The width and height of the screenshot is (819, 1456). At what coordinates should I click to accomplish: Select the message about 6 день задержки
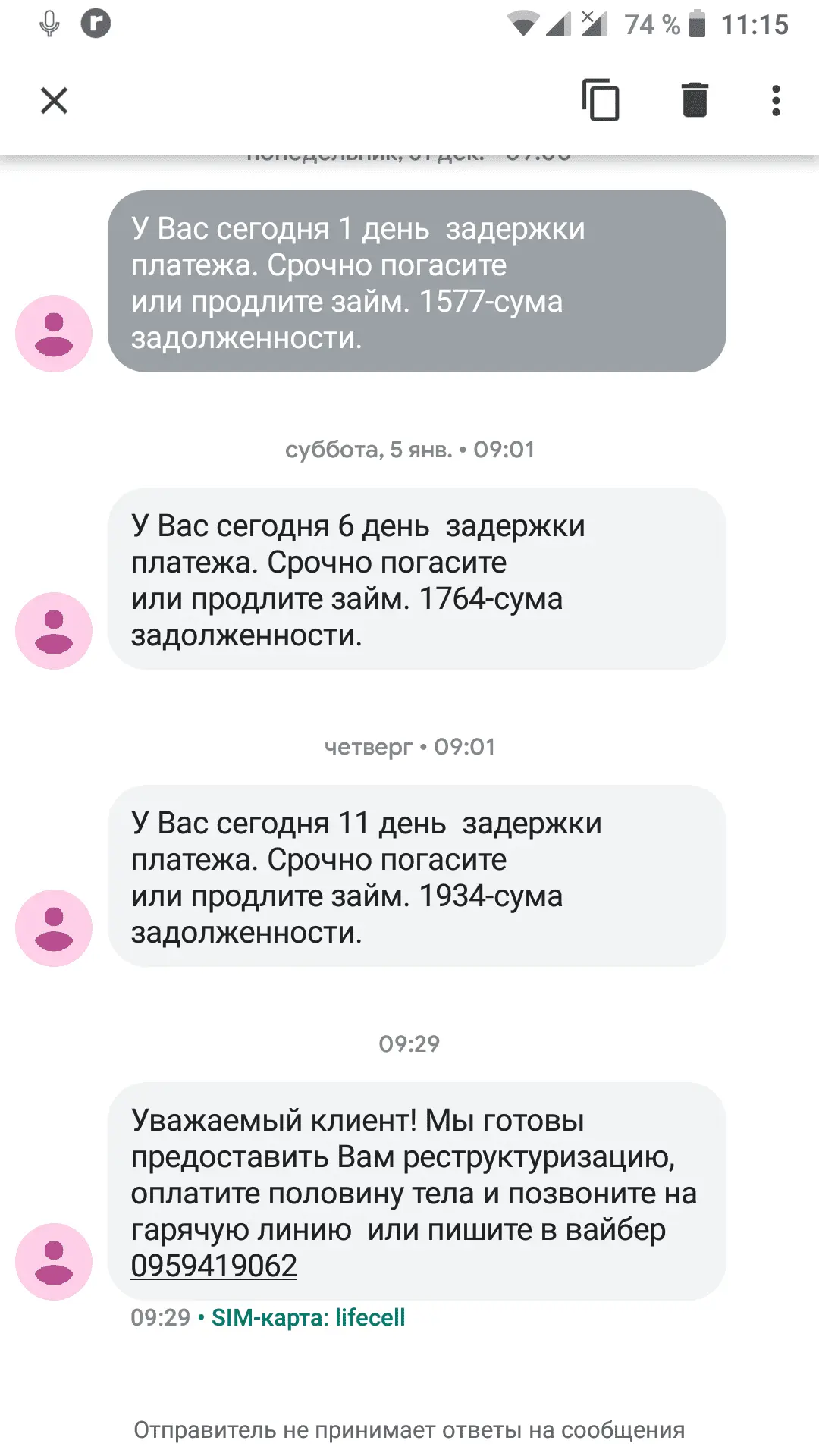pyautogui.click(x=417, y=579)
